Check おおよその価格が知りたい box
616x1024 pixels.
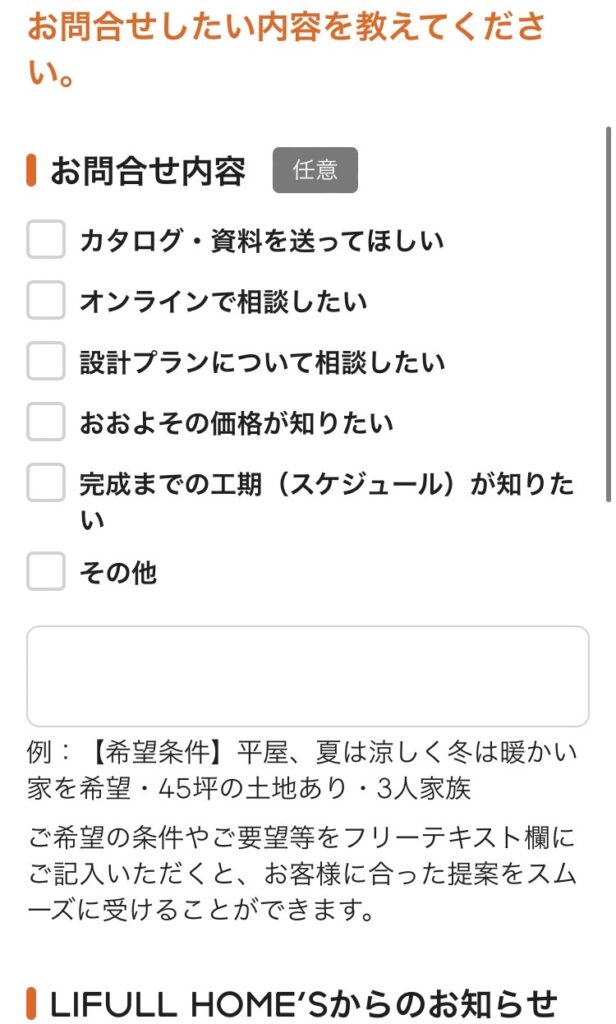46,422
